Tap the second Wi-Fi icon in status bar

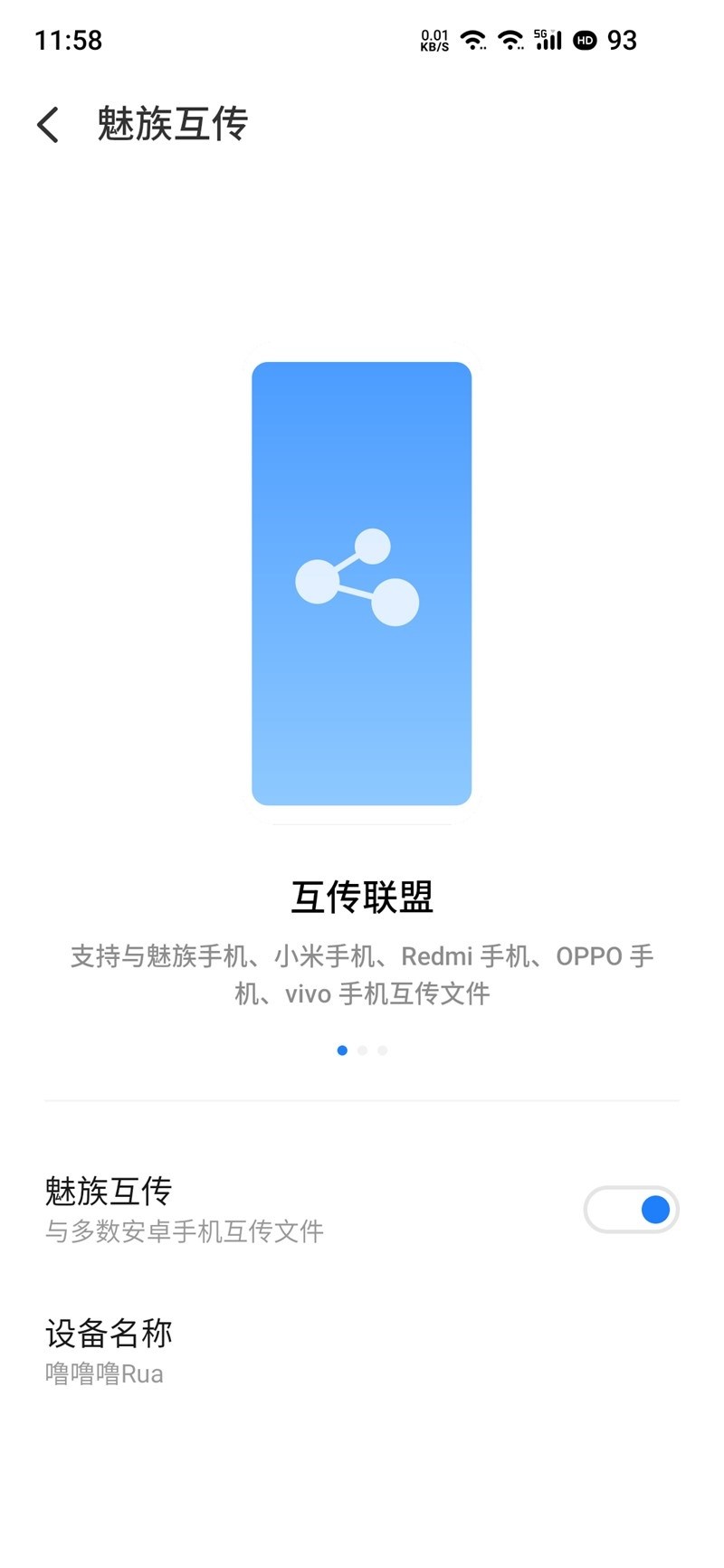tap(511, 40)
